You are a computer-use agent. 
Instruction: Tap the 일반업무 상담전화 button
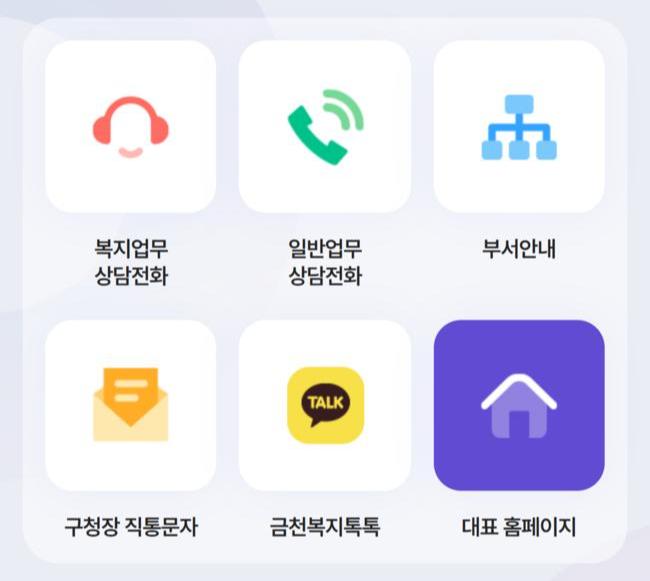pyautogui.click(x=325, y=127)
